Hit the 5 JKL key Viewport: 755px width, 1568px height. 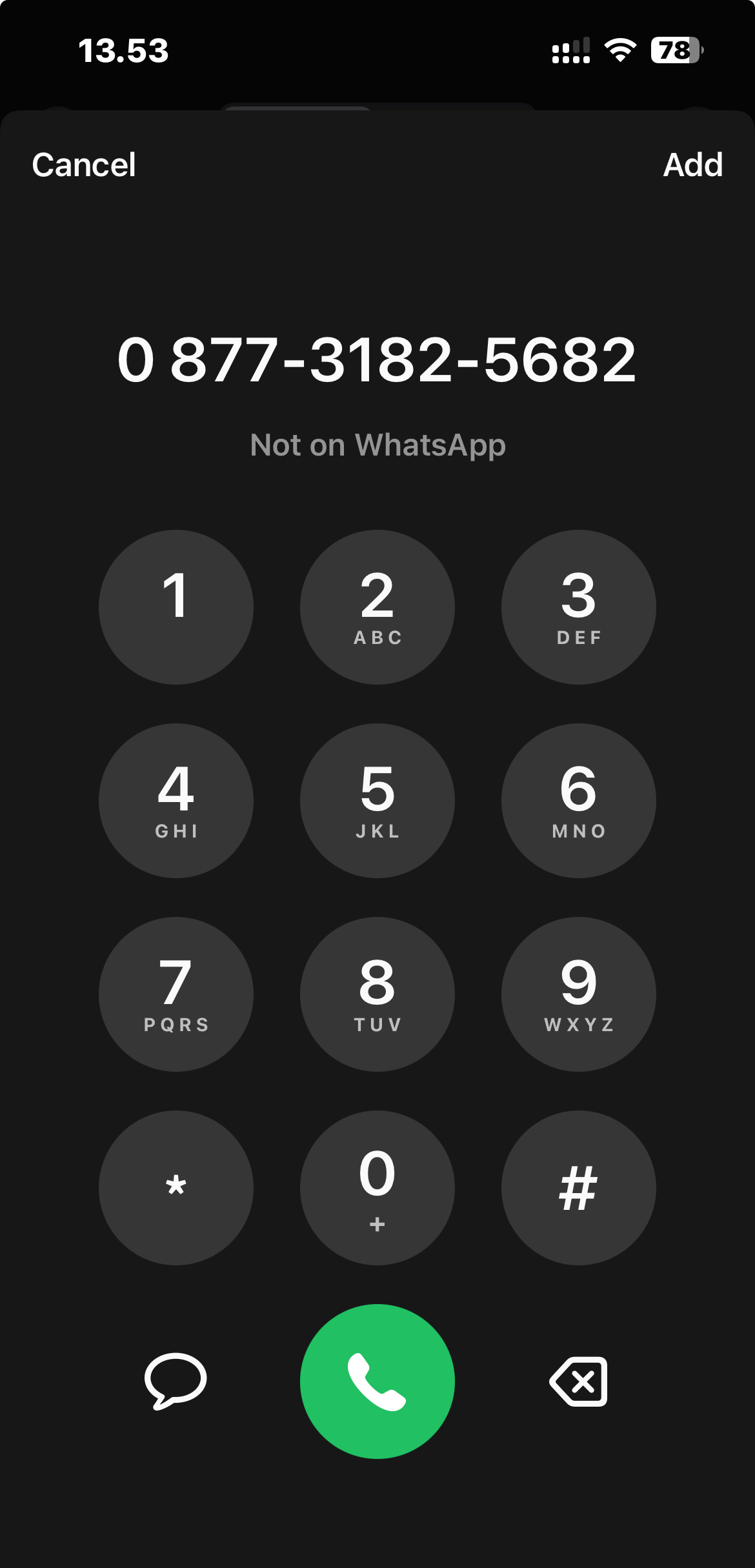[377, 801]
